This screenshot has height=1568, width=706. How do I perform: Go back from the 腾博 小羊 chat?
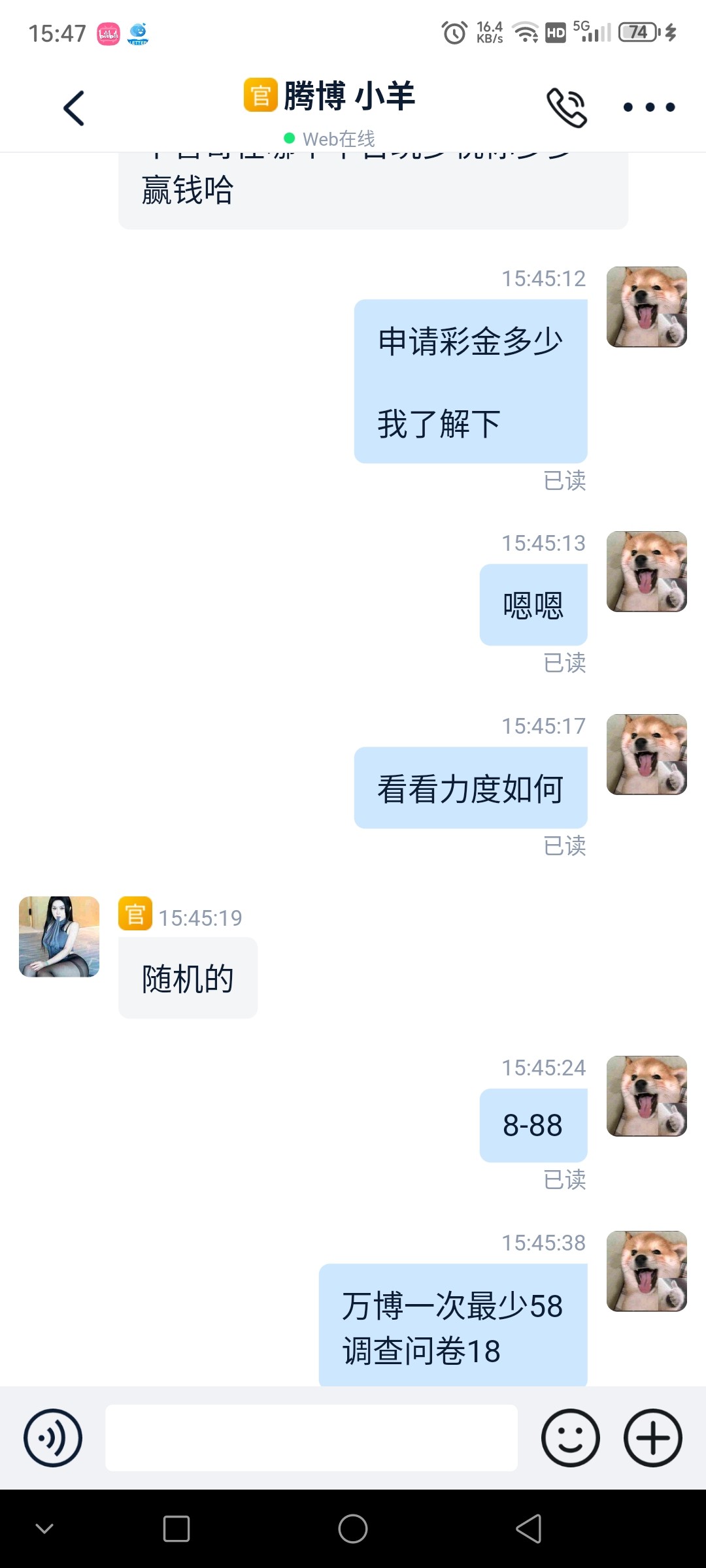point(74,108)
